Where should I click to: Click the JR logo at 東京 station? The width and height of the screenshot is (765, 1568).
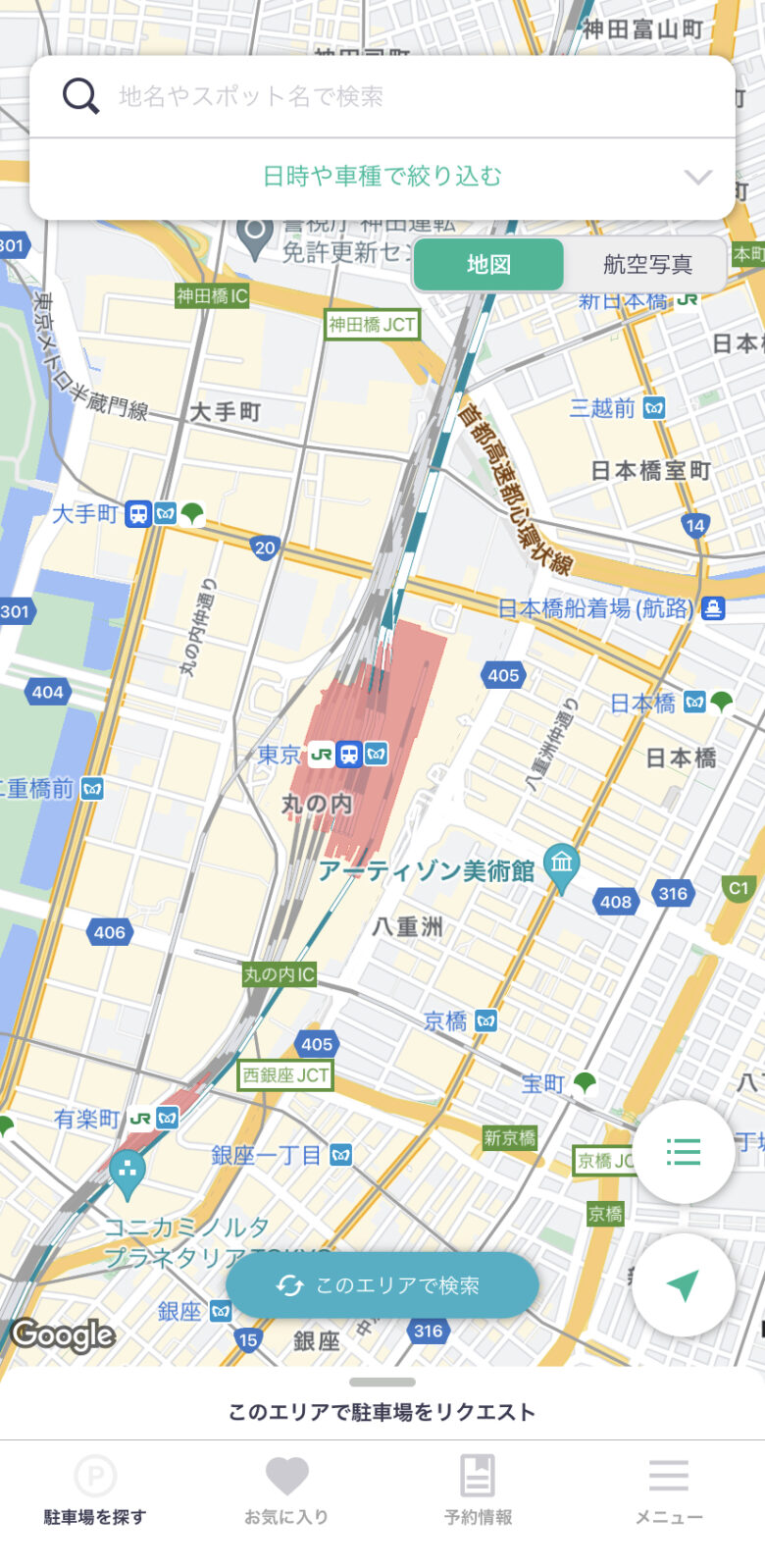321,756
